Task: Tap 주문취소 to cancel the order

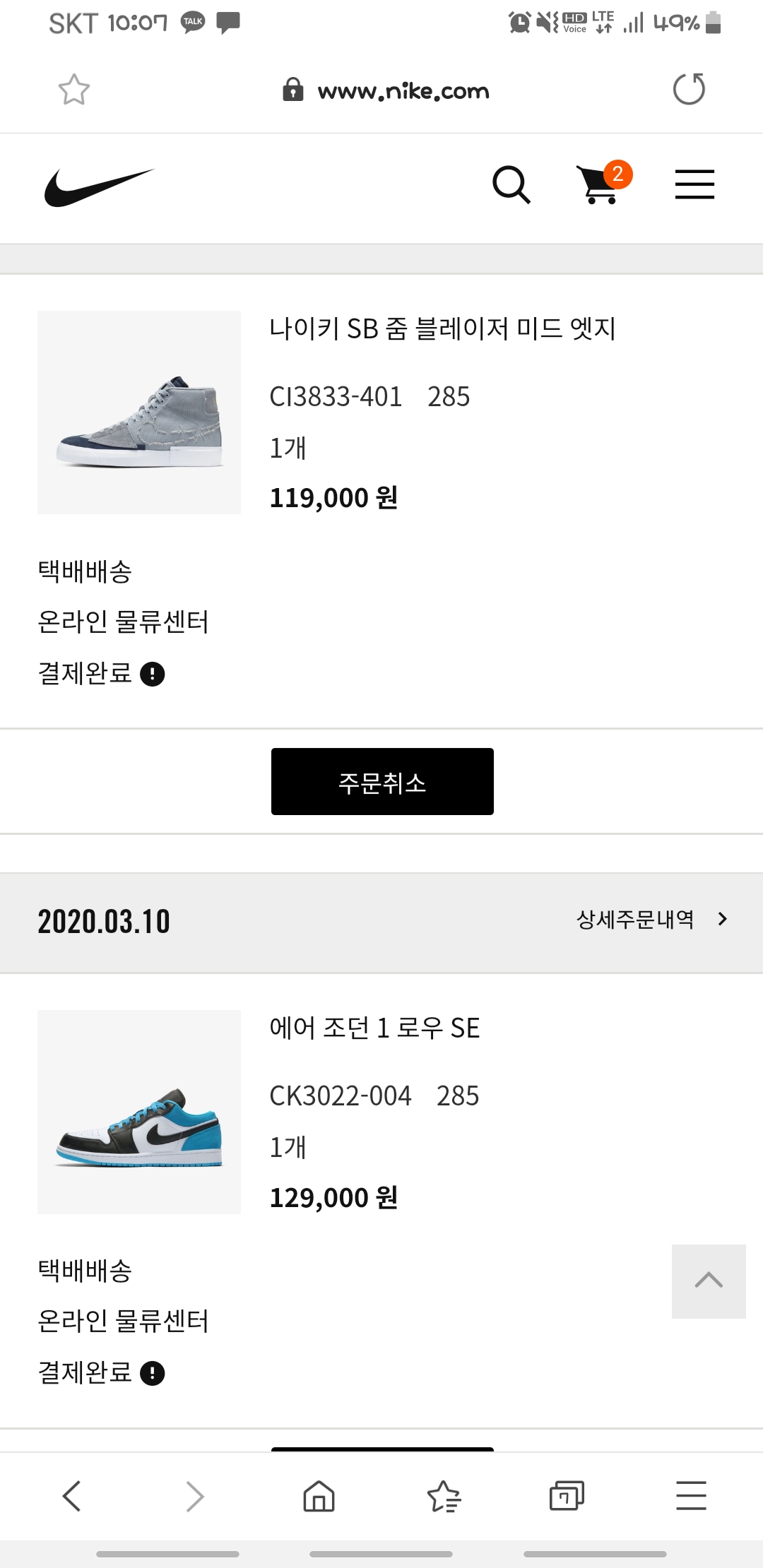Action: point(382,781)
